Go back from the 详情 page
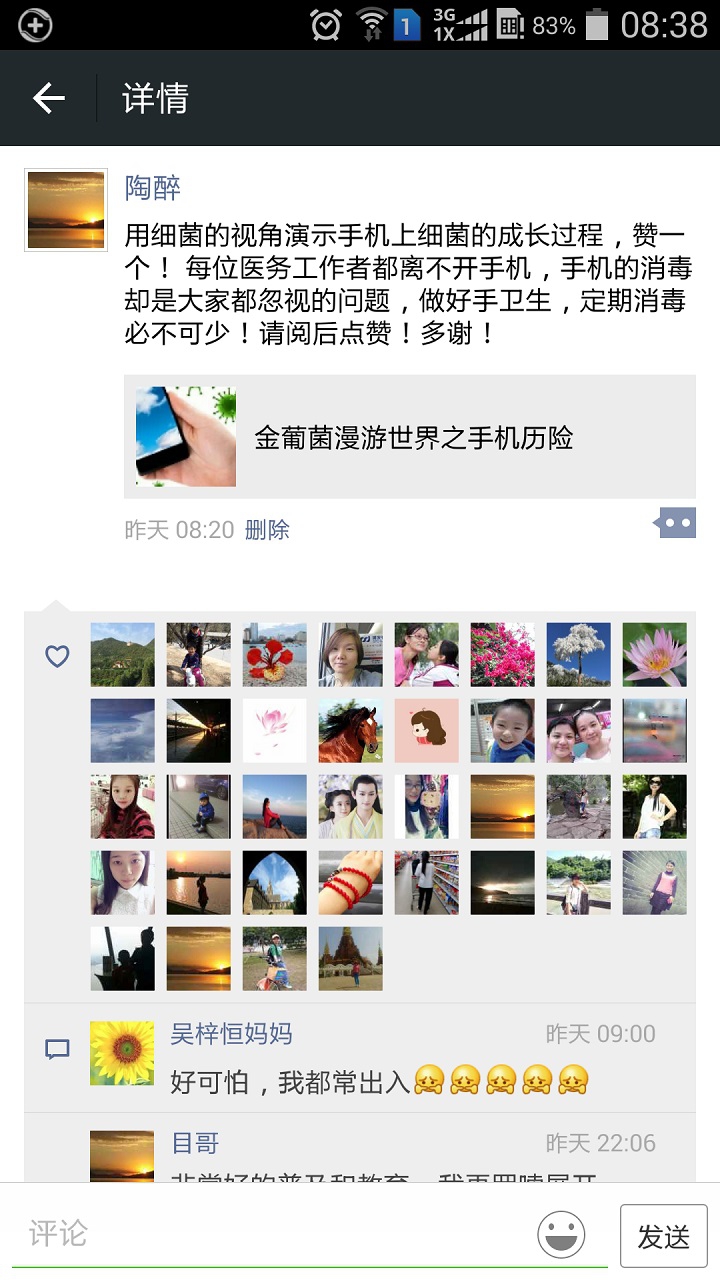This screenshot has width=720, height=1280. (x=48, y=98)
